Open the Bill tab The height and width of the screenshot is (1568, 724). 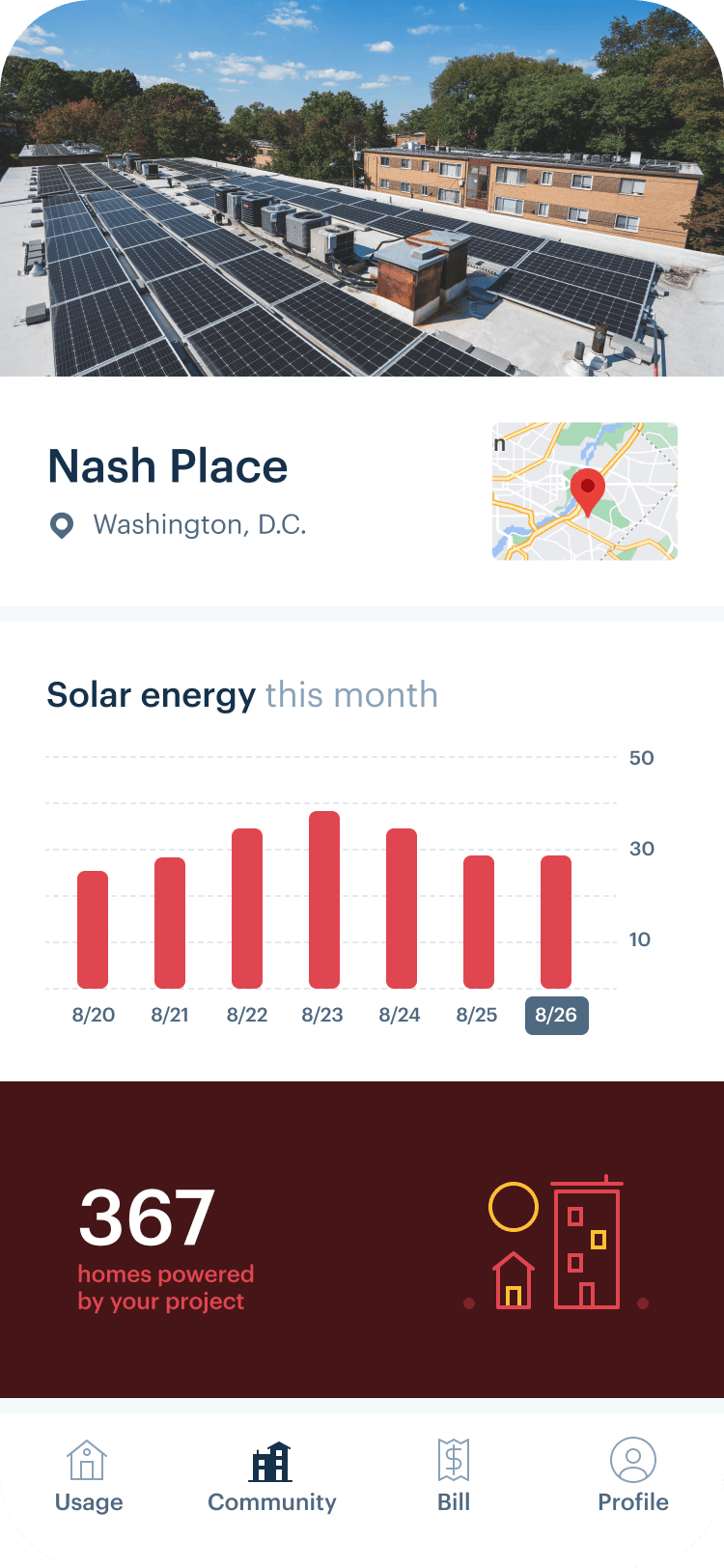454,1476
